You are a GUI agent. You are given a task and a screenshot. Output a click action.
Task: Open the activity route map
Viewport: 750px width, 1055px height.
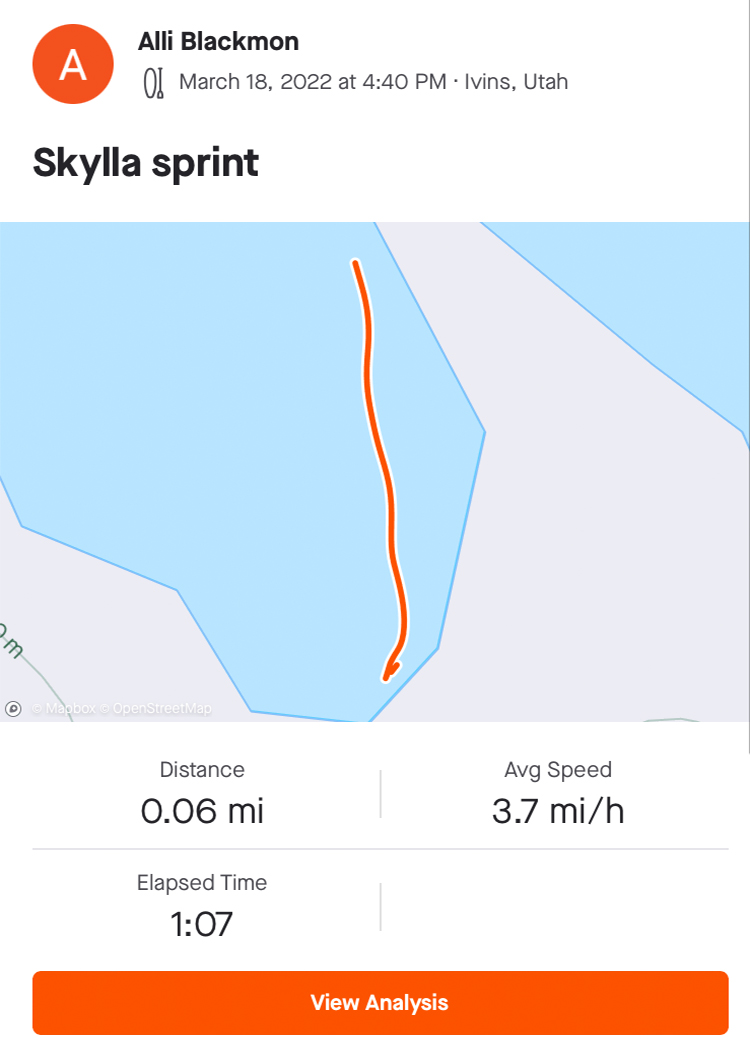(375, 470)
